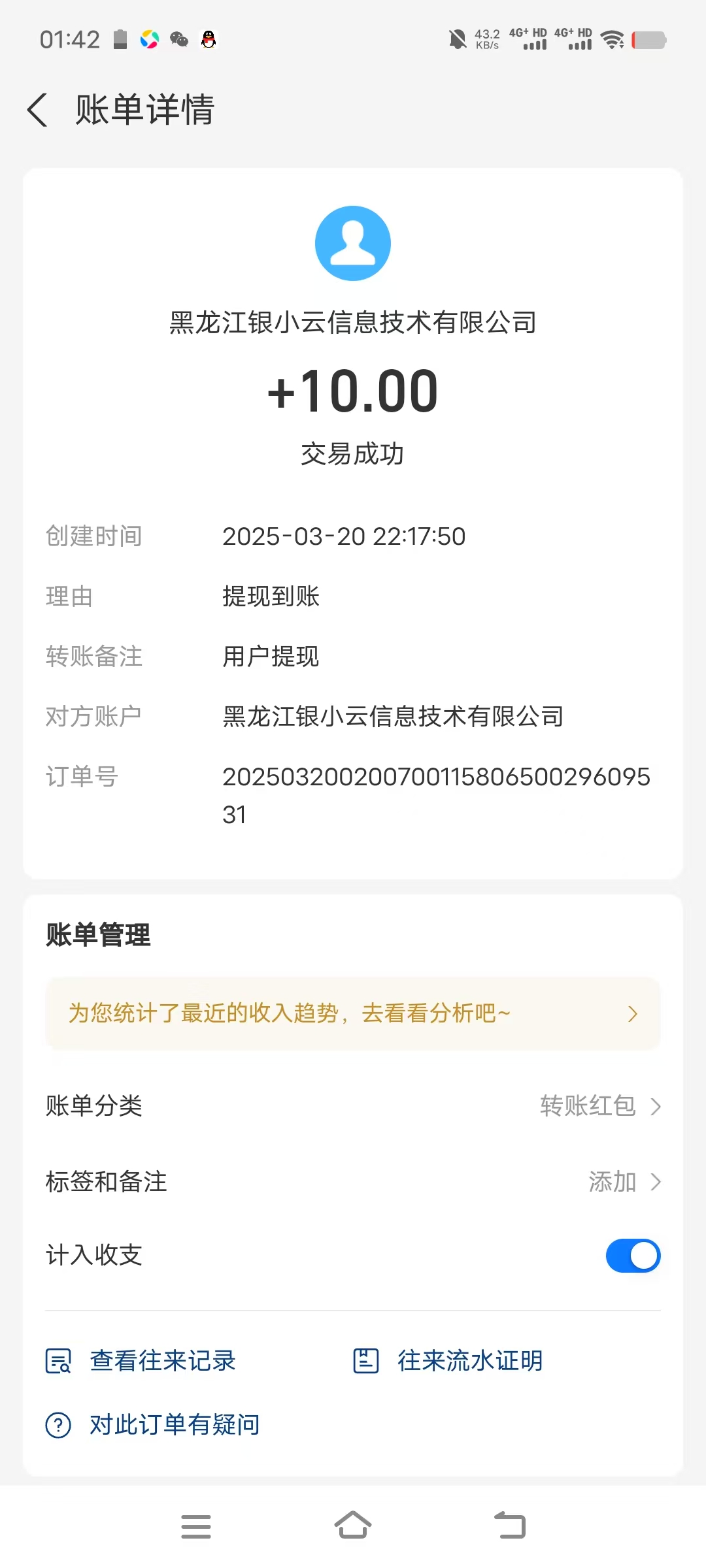Open 往来流水证明
Image resolution: width=706 pixels, height=1568 pixels.
tap(448, 1361)
